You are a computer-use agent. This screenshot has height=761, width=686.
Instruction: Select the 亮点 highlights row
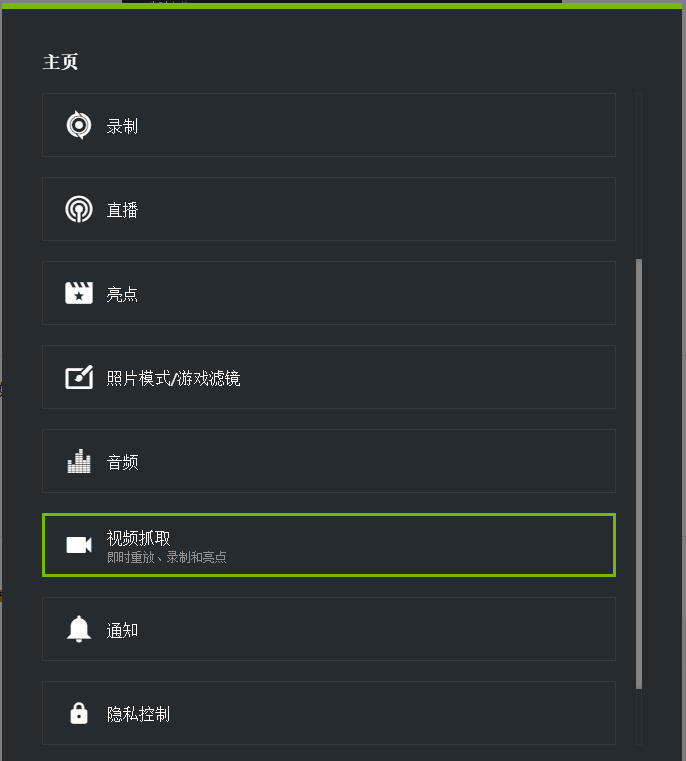tap(328, 294)
